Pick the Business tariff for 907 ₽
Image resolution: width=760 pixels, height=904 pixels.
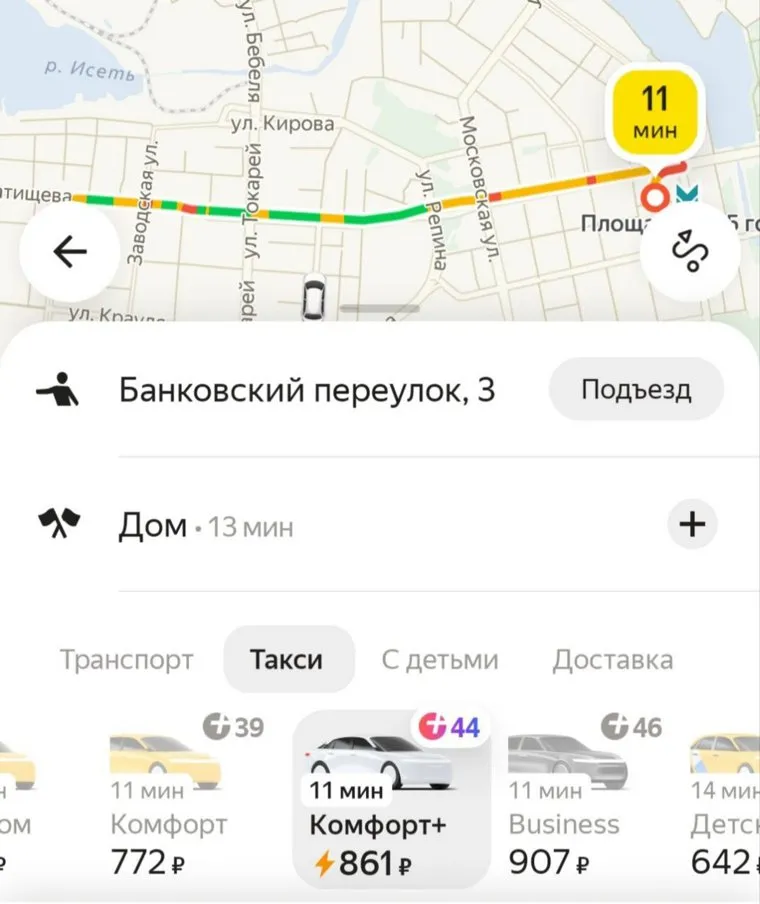565,800
